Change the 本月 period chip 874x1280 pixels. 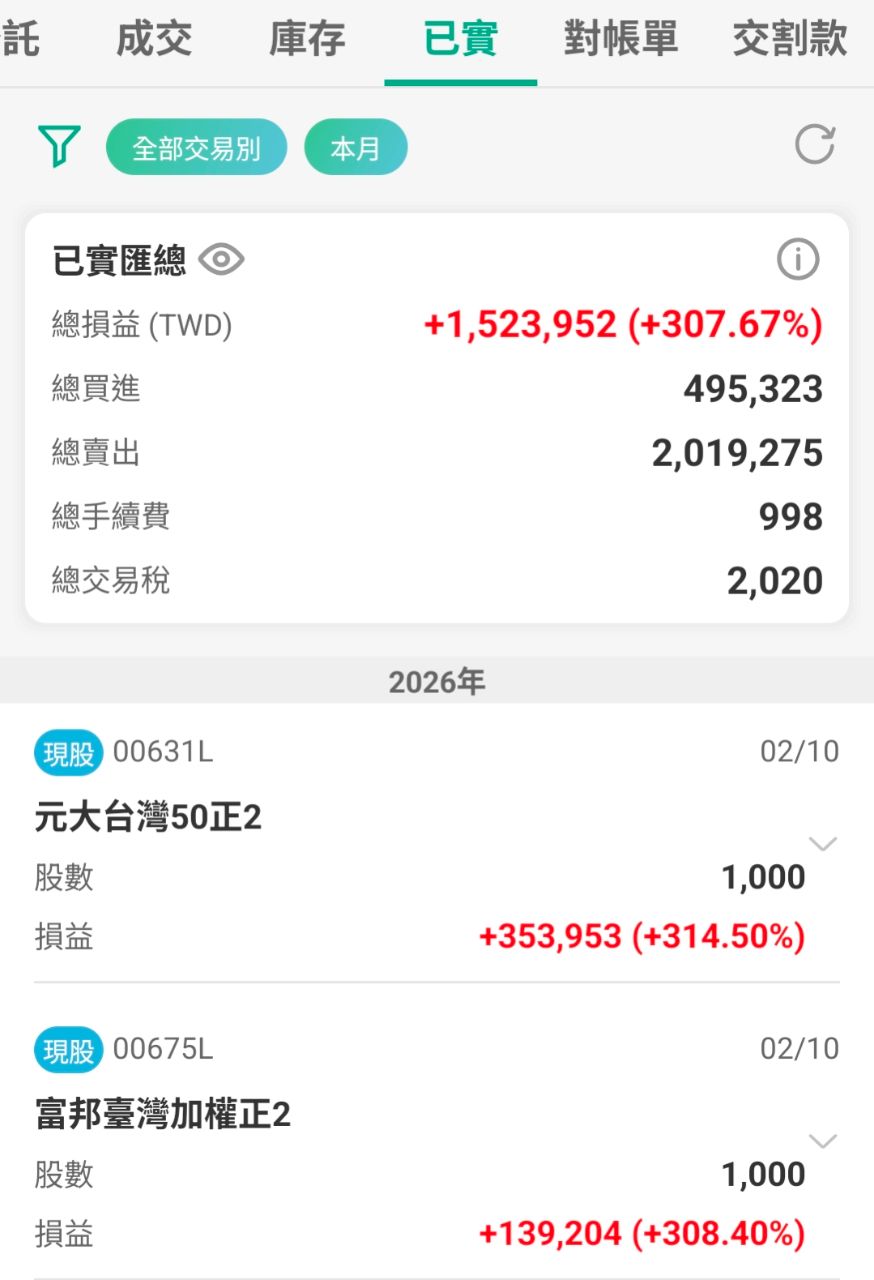(355, 148)
